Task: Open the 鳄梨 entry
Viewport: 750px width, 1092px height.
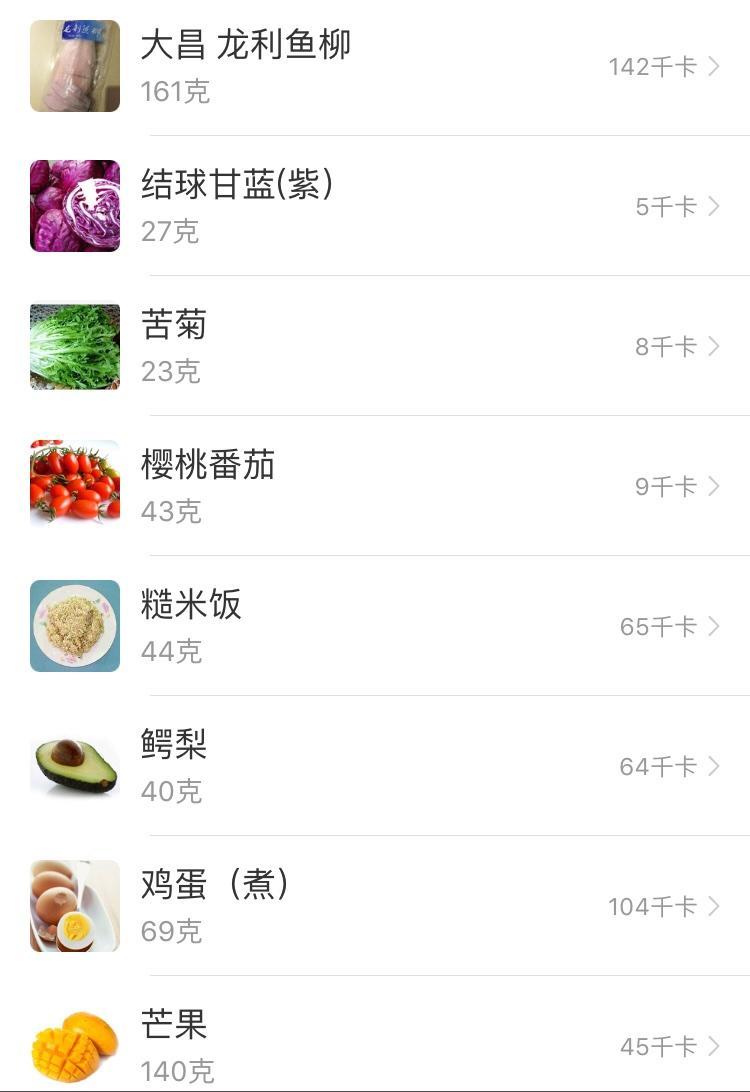Action: tap(712, 765)
